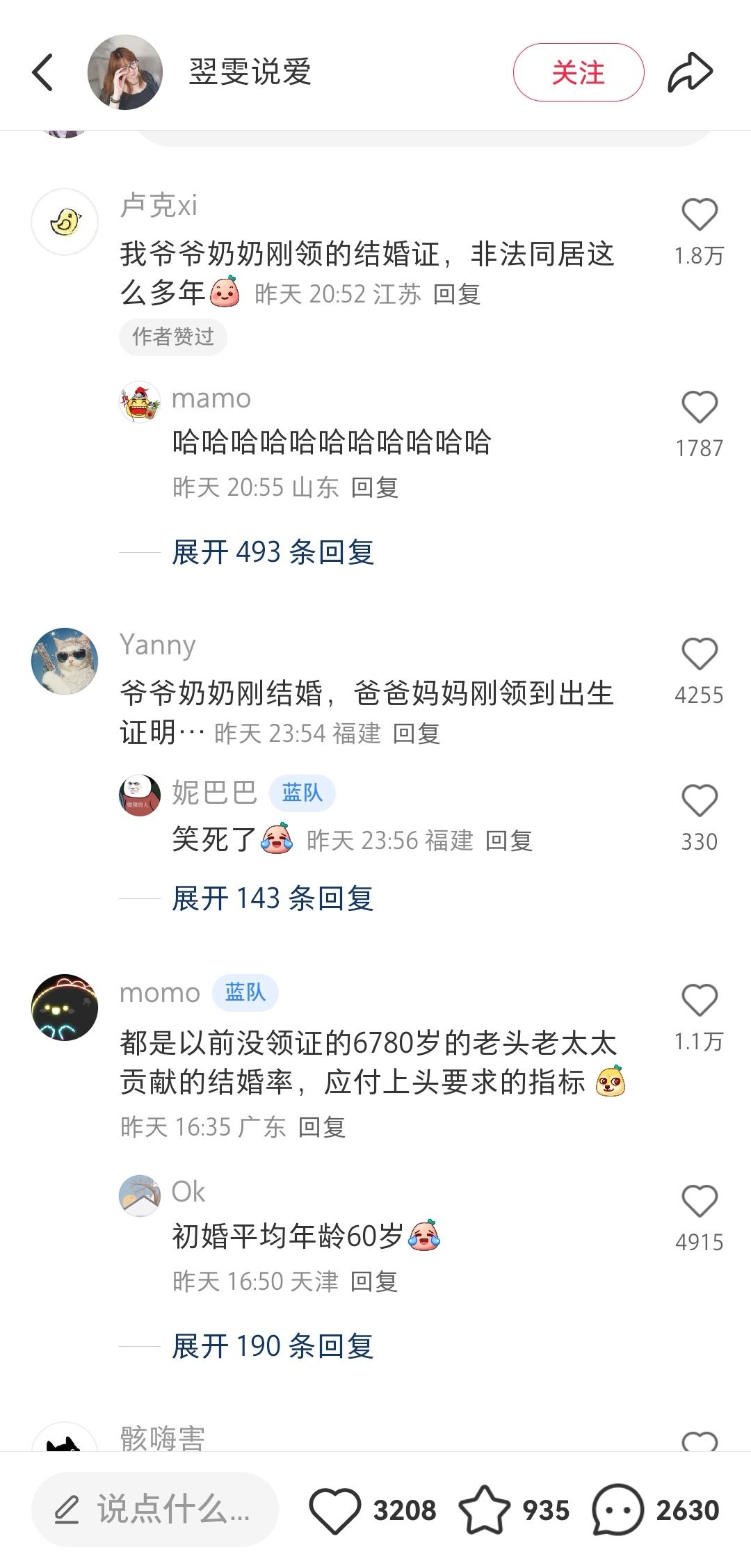
Task: Open Yanny's profile avatar
Action: pyautogui.click(x=65, y=661)
